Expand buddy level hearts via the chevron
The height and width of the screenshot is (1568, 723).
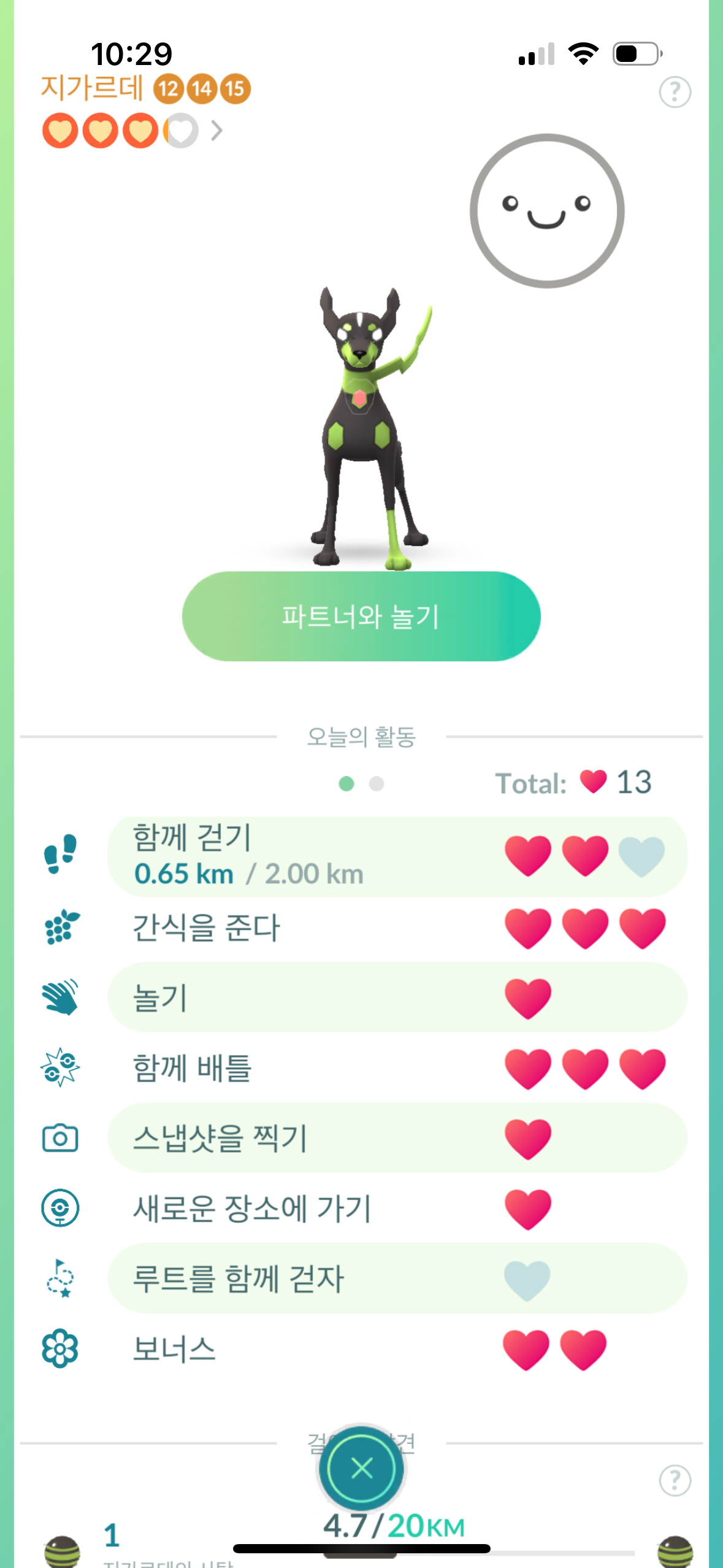[x=216, y=131]
